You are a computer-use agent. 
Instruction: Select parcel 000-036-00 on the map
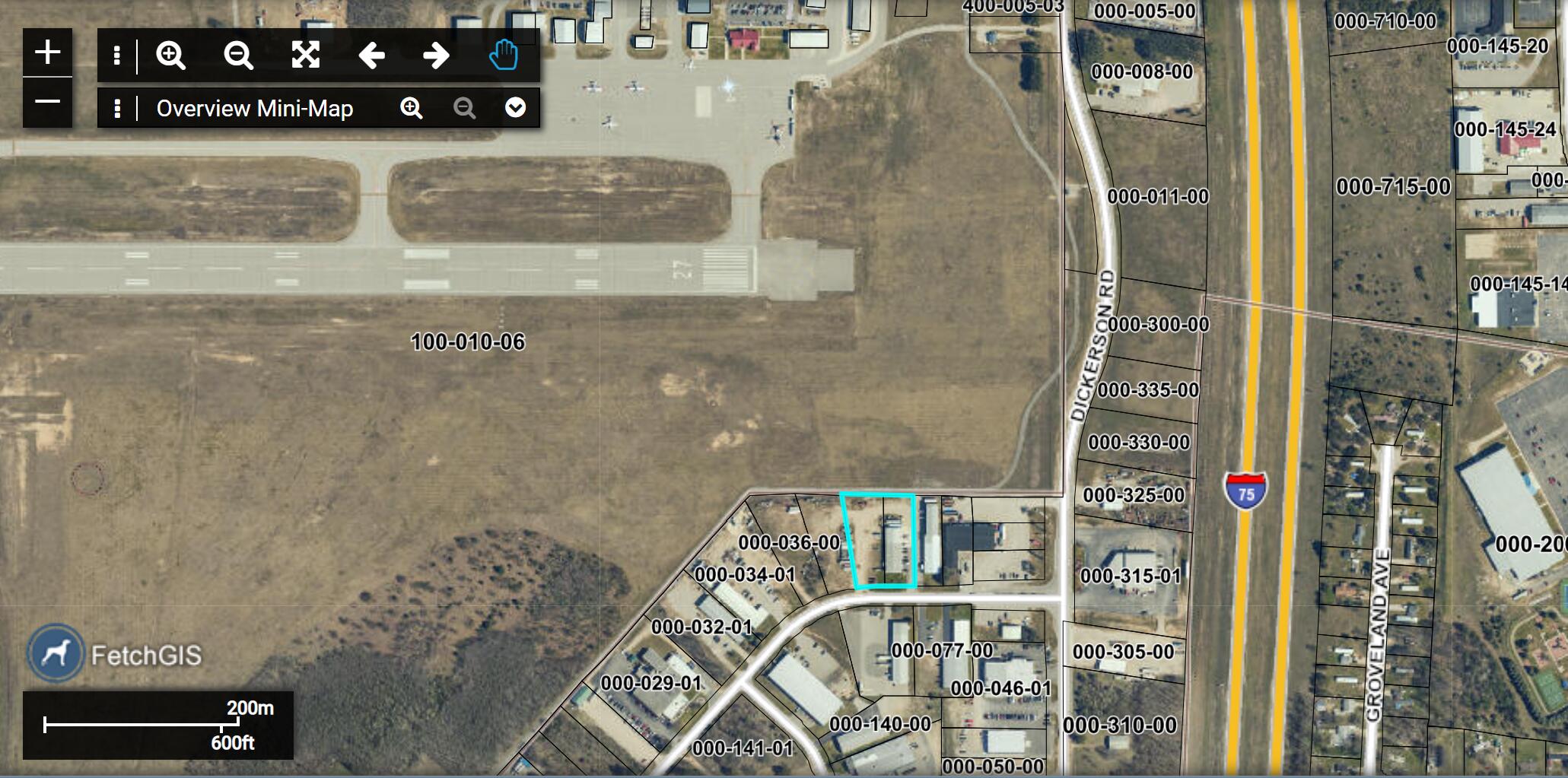(788, 542)
